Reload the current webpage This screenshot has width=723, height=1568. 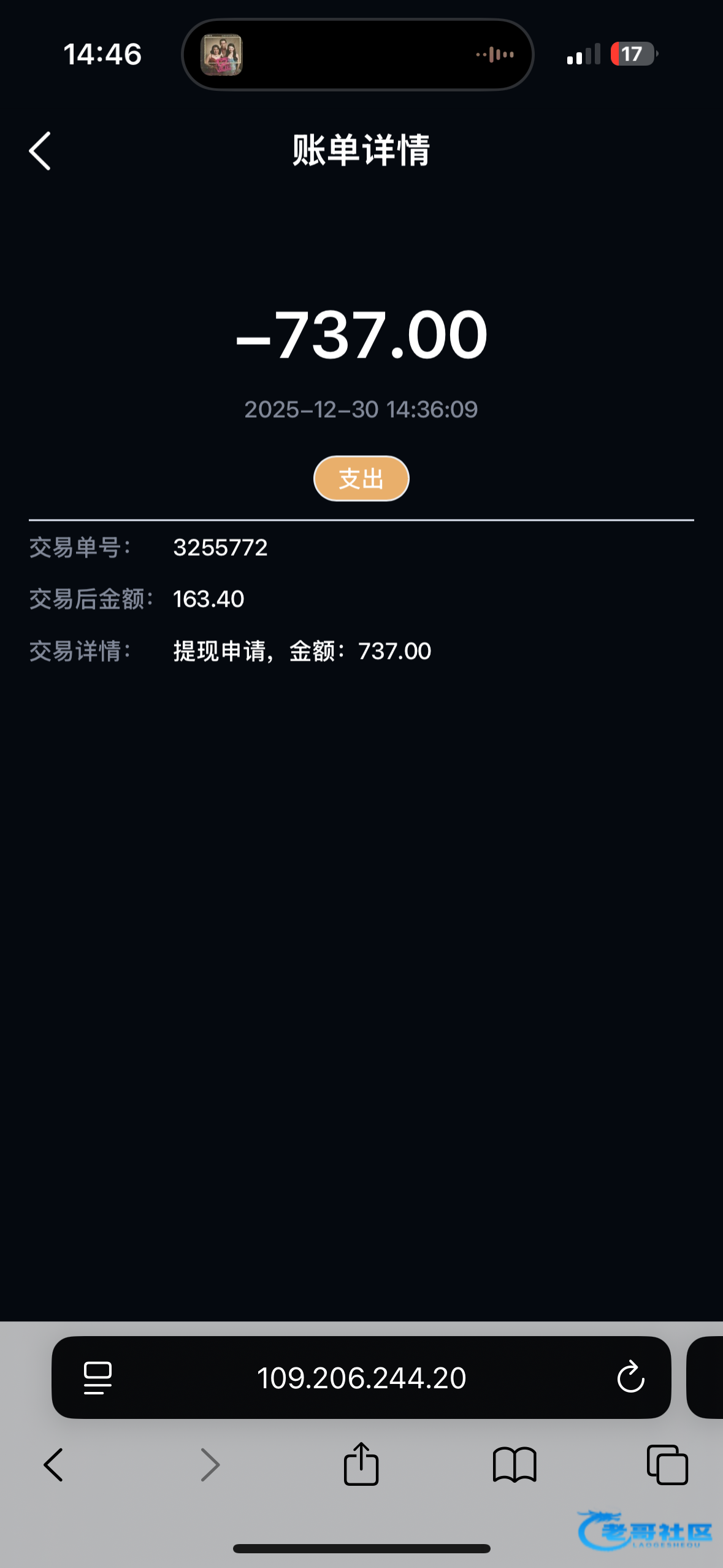[x=630, y=1378]
